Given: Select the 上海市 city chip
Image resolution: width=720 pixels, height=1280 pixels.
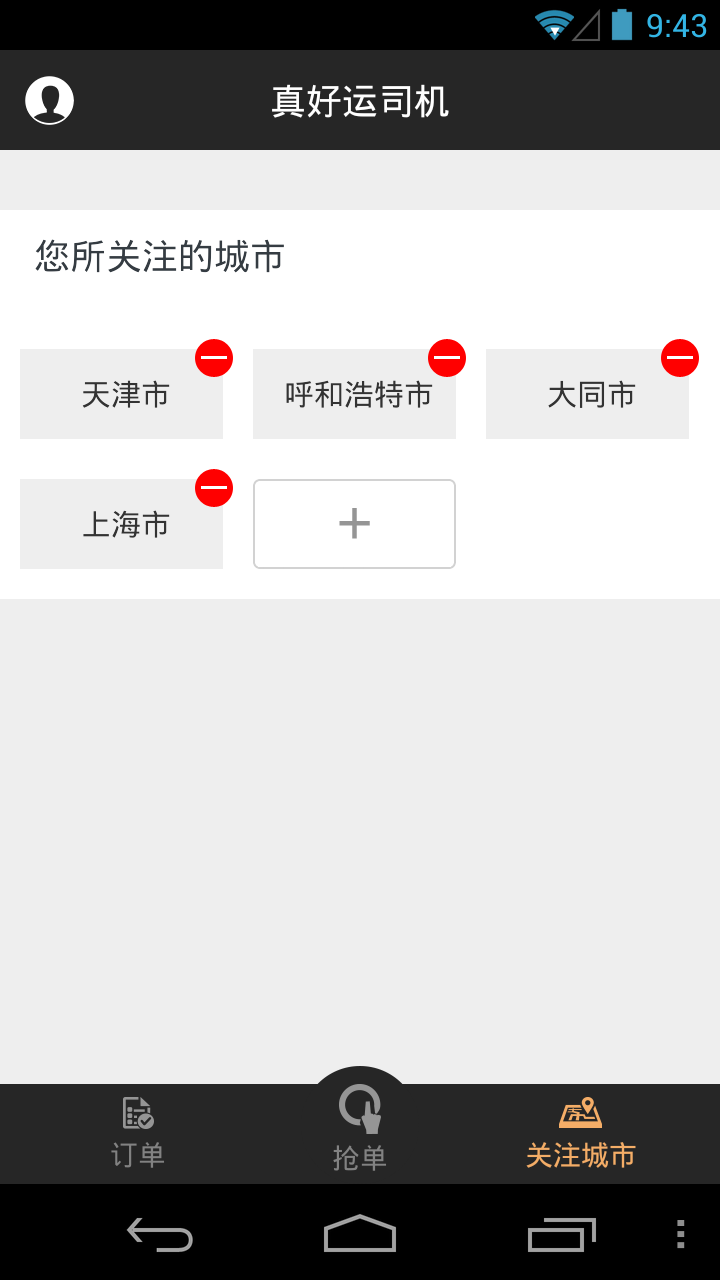Looking at the screenshot, I should [120, 524].
